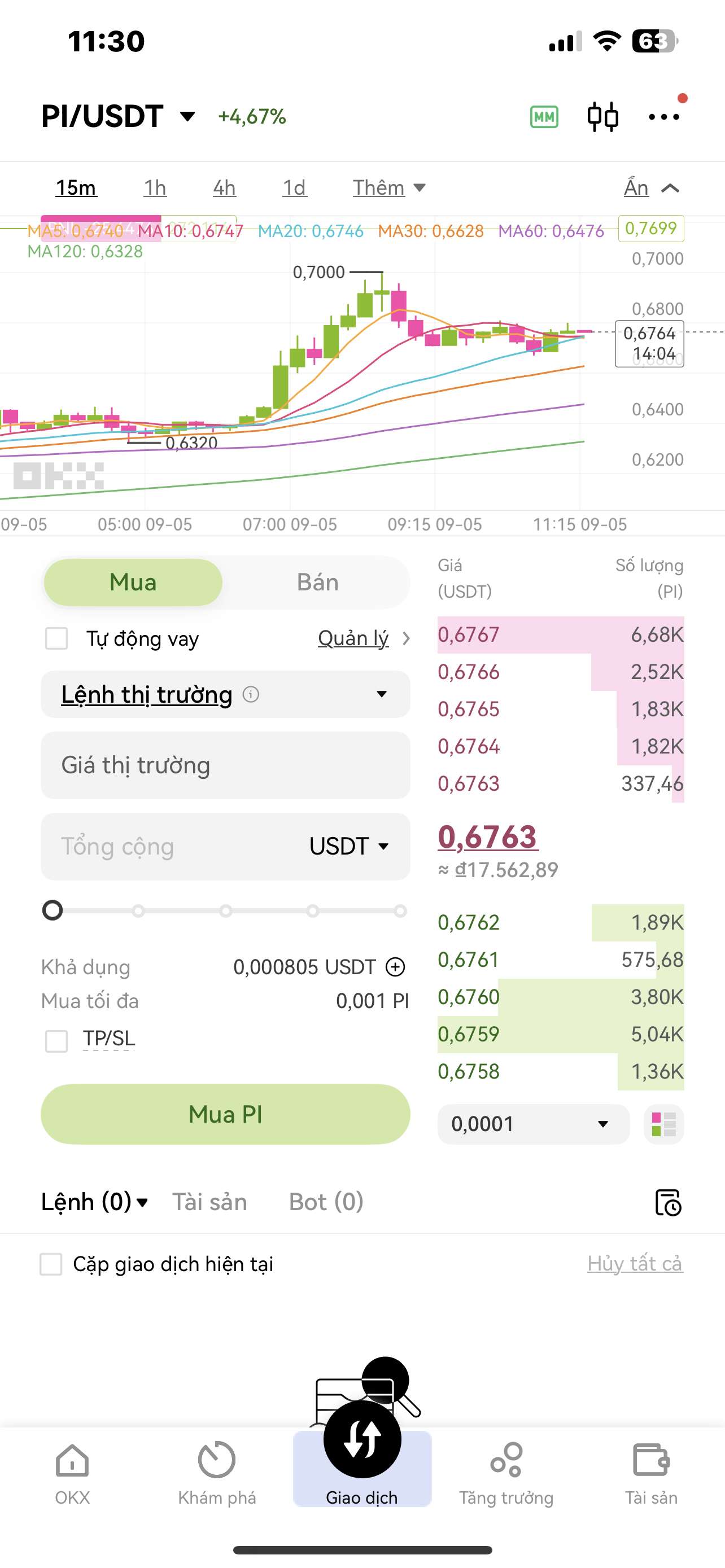
Task: Open the order history clock icon
Action: point(668,1202)
